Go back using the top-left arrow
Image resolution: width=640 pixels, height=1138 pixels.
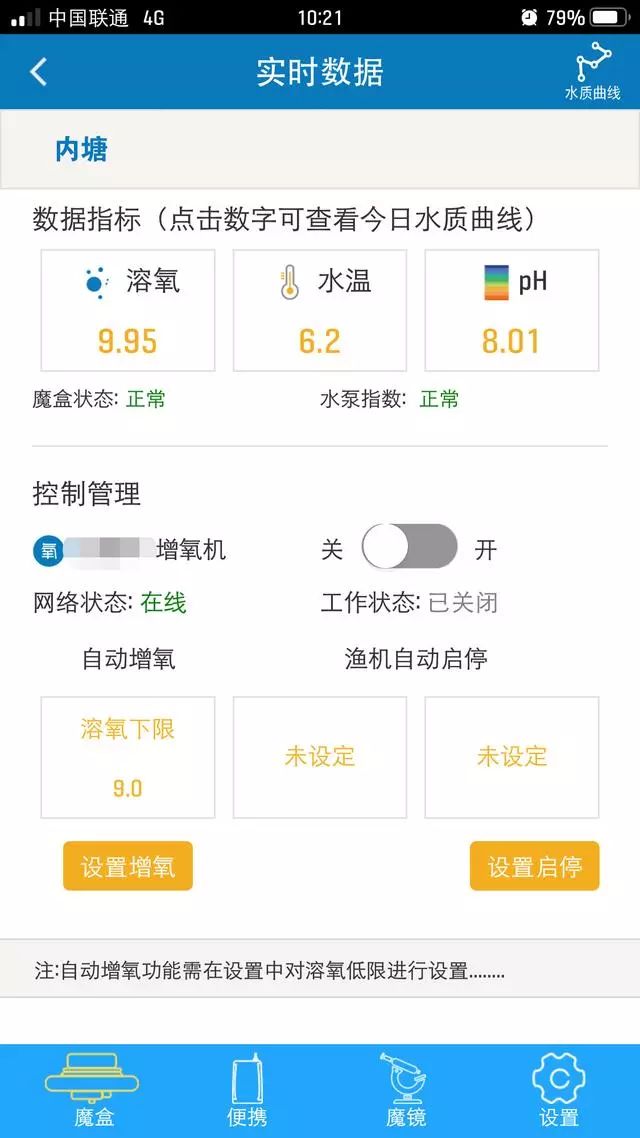[x=38, y=72]
